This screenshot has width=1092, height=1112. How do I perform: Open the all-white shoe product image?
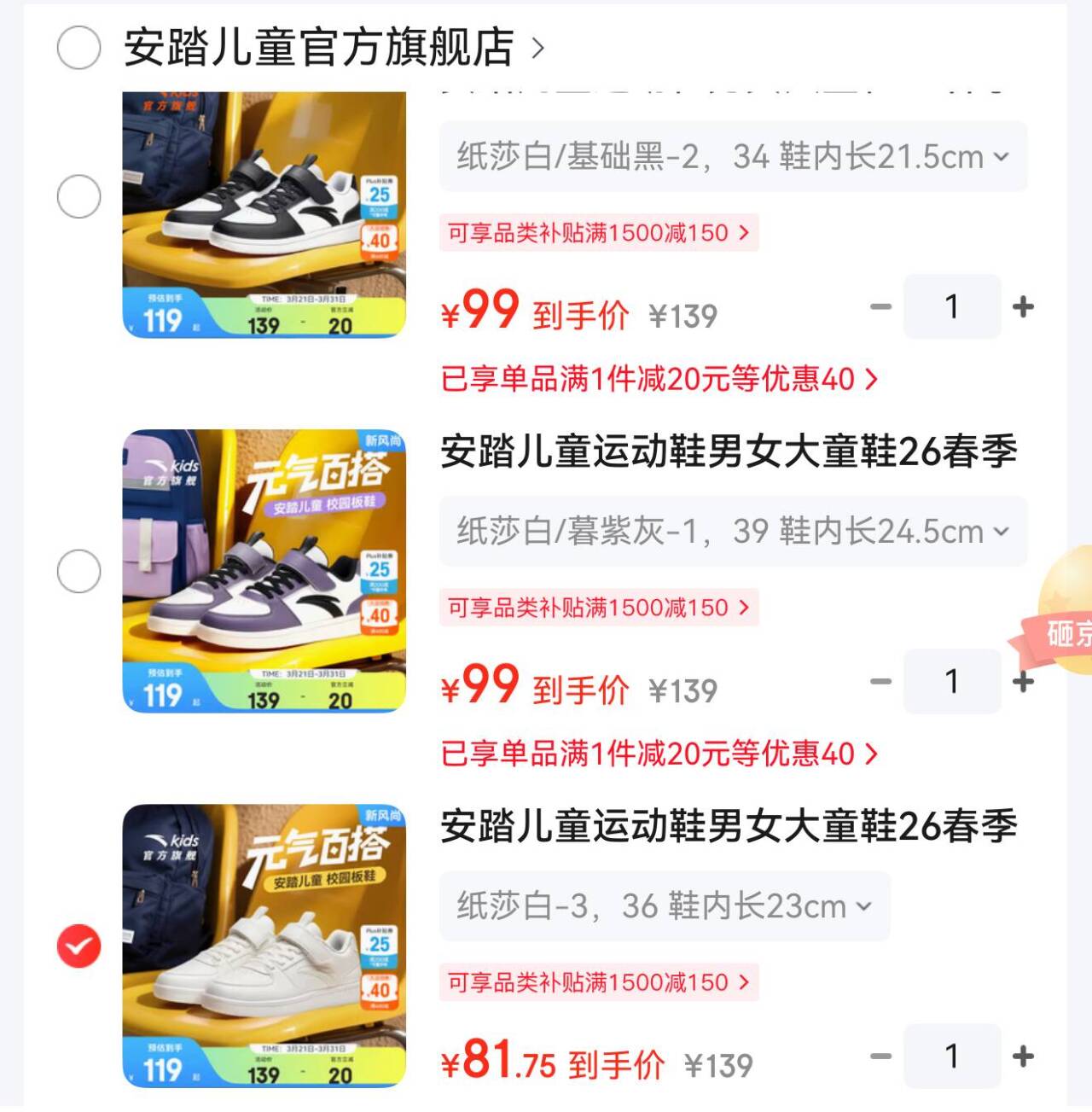(x=264, y=945)
